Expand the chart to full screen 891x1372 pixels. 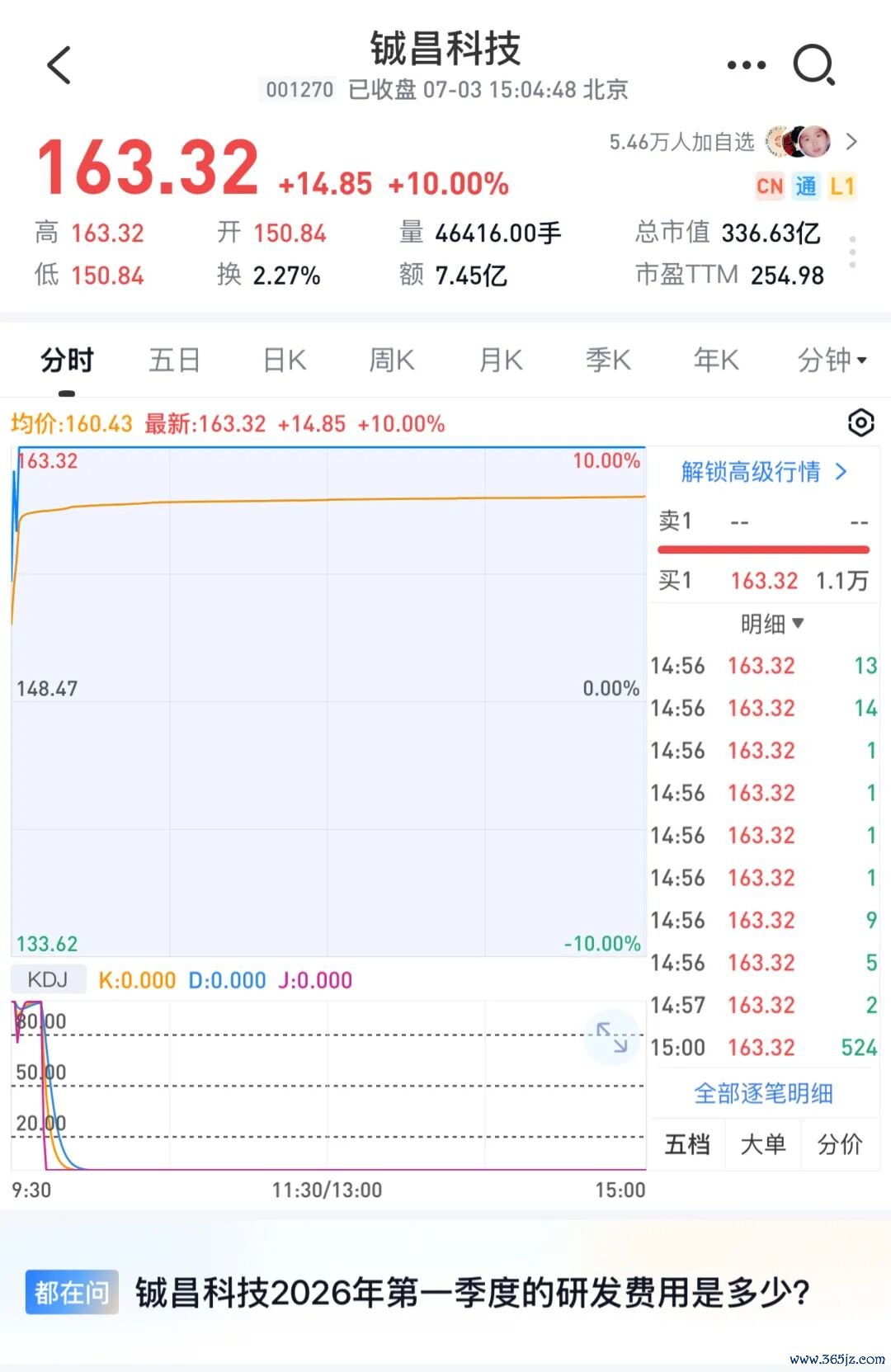tap(612, 1037)
